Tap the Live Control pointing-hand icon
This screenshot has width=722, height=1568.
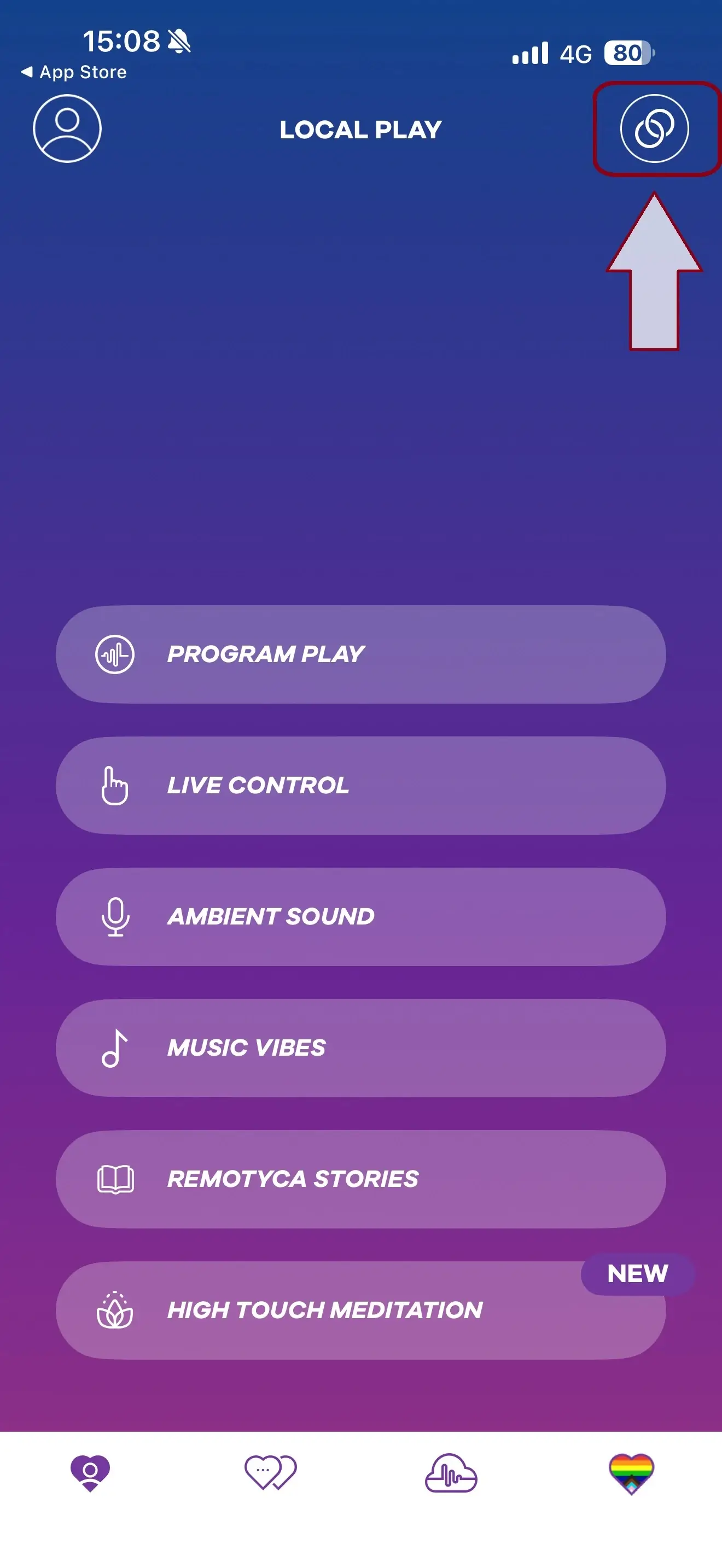[115, 785]
